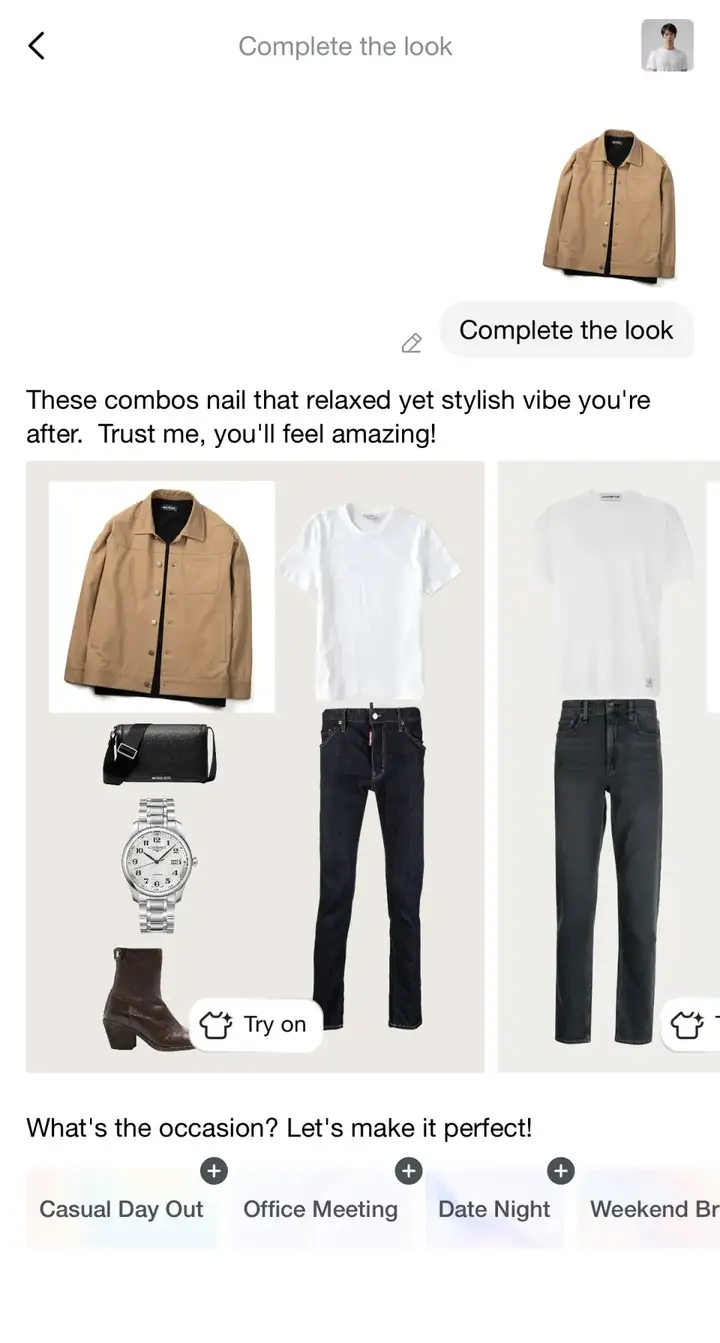Pick the Date Night occasion chip
The height and width of the screenshot is (1343, 720).
click(494, 1209)
